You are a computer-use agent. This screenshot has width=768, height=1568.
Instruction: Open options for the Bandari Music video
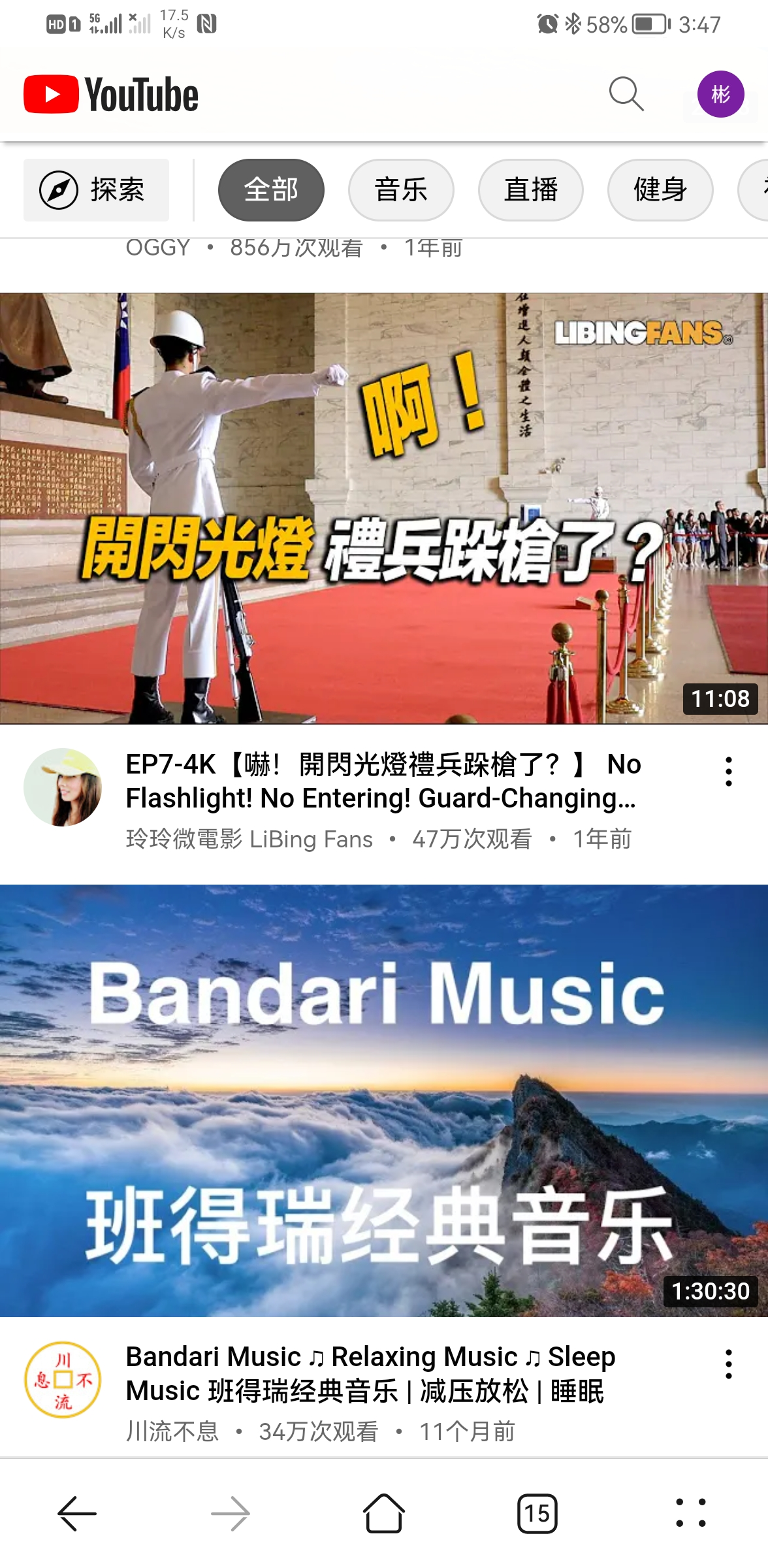click(x=728, y=1364)
